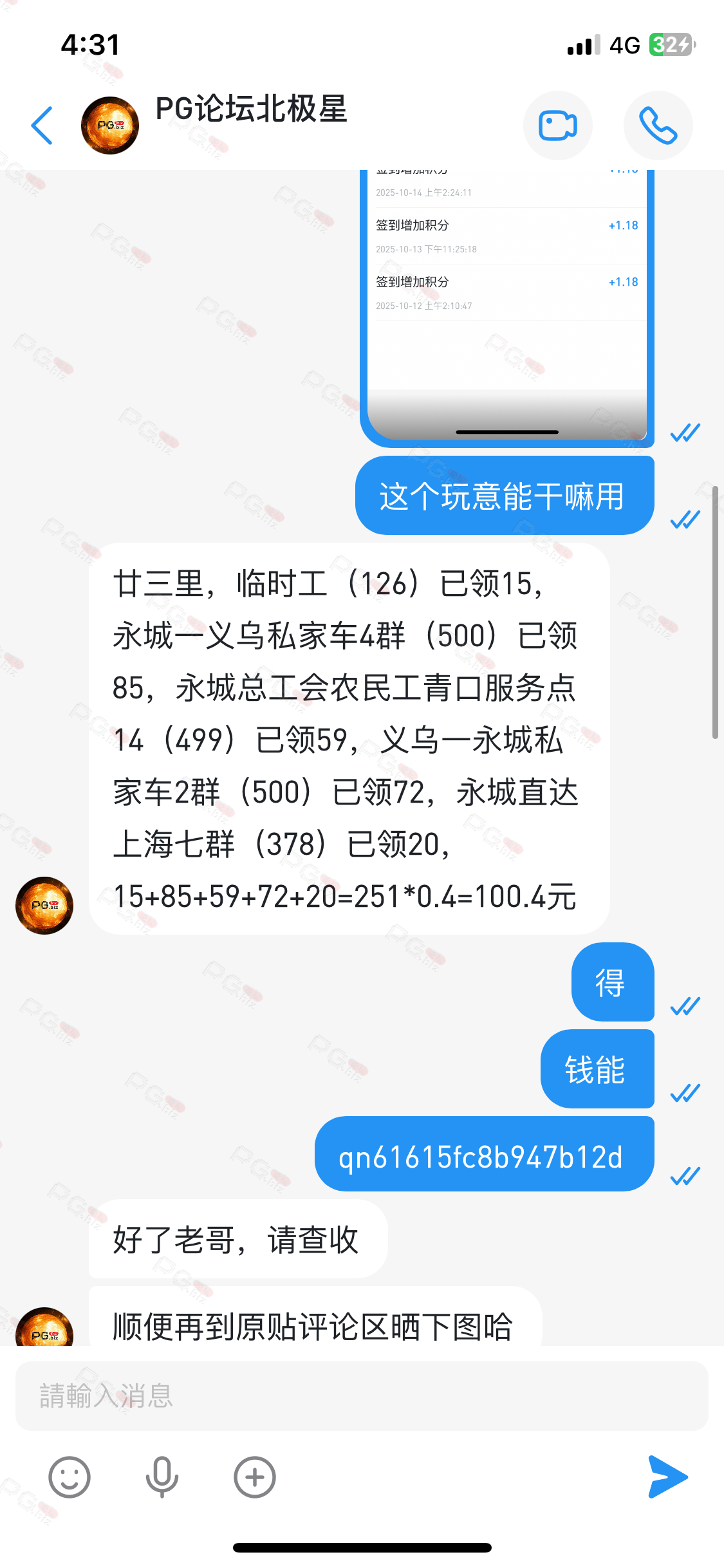Go back from the chat
The height and width of the screenshot is (1568, 724).
(x=42, y=126)
